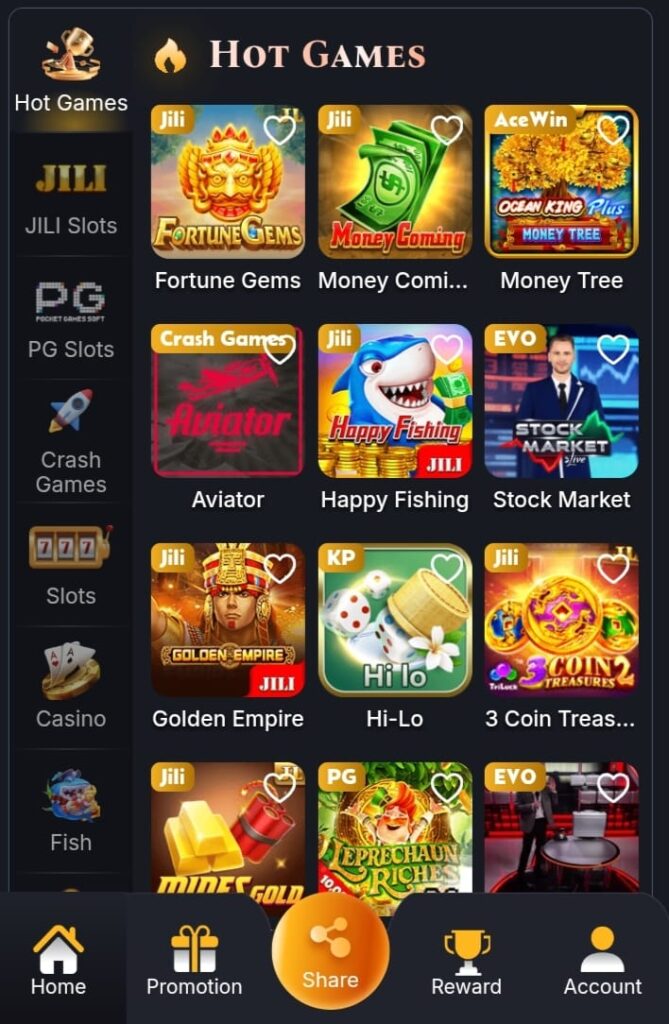Select the Fish category
669x1024 pixels.
pyautogui.click(x=71, y=812)
